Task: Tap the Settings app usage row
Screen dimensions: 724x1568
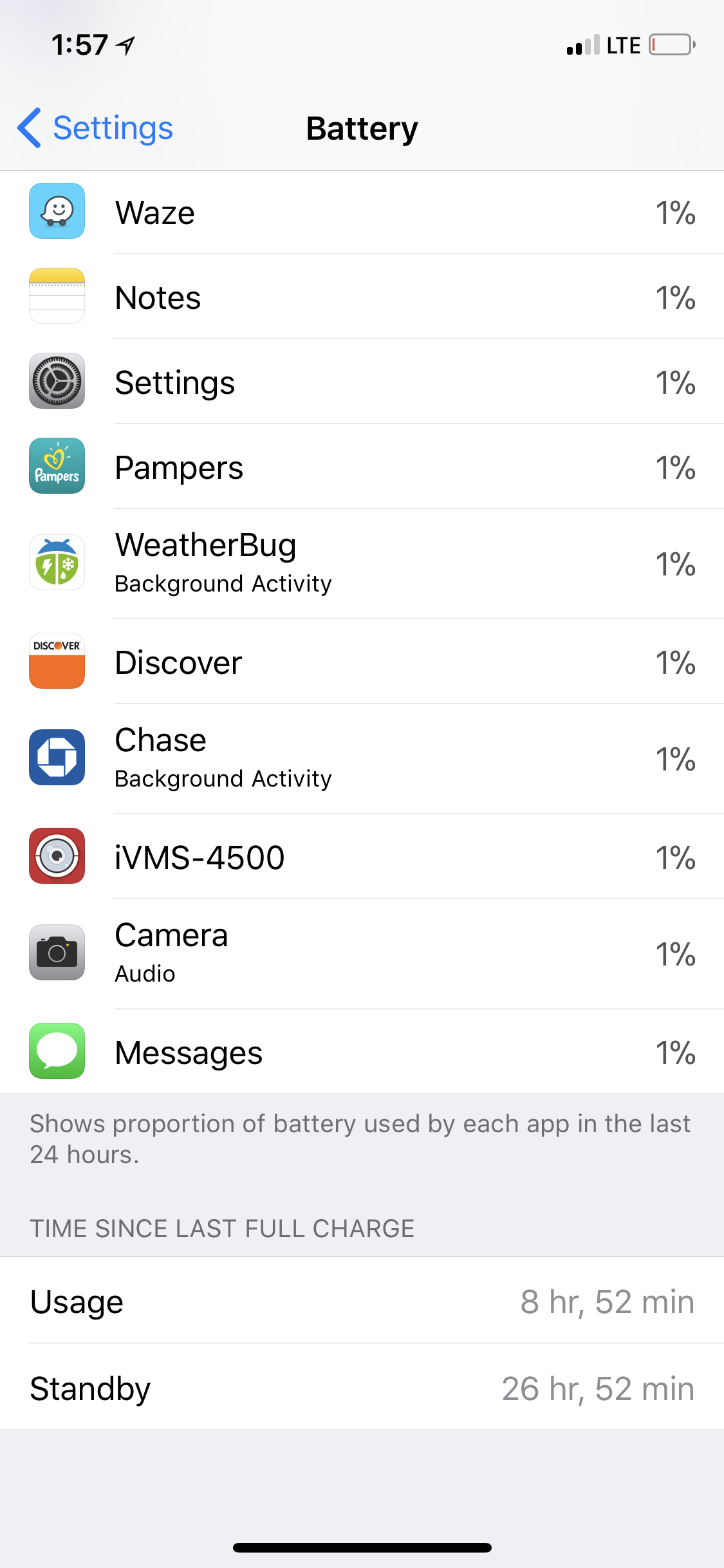Action: click(362, 382)
